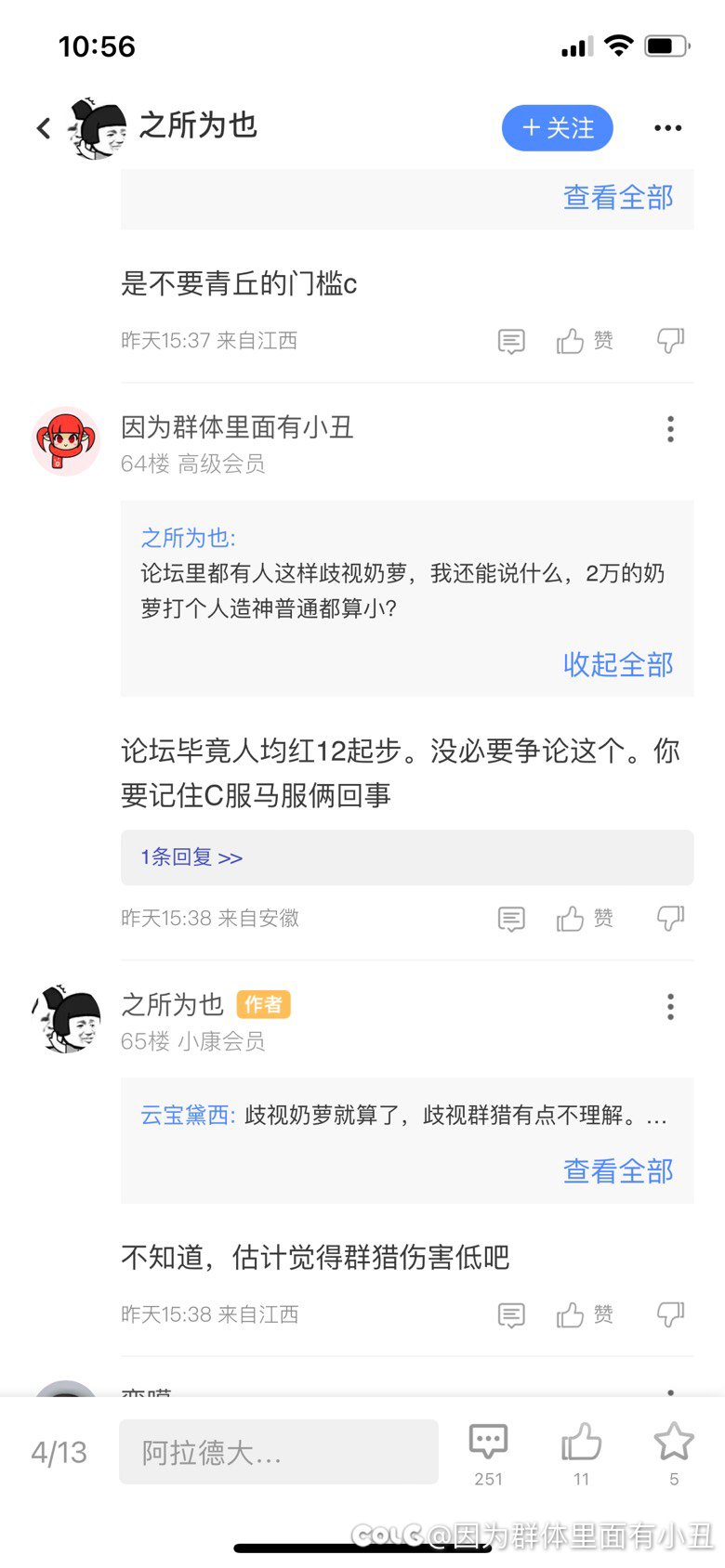The image size is (725, 1568).
Task: Open the 4/13 page indicator
Action: pos(59,1452)
